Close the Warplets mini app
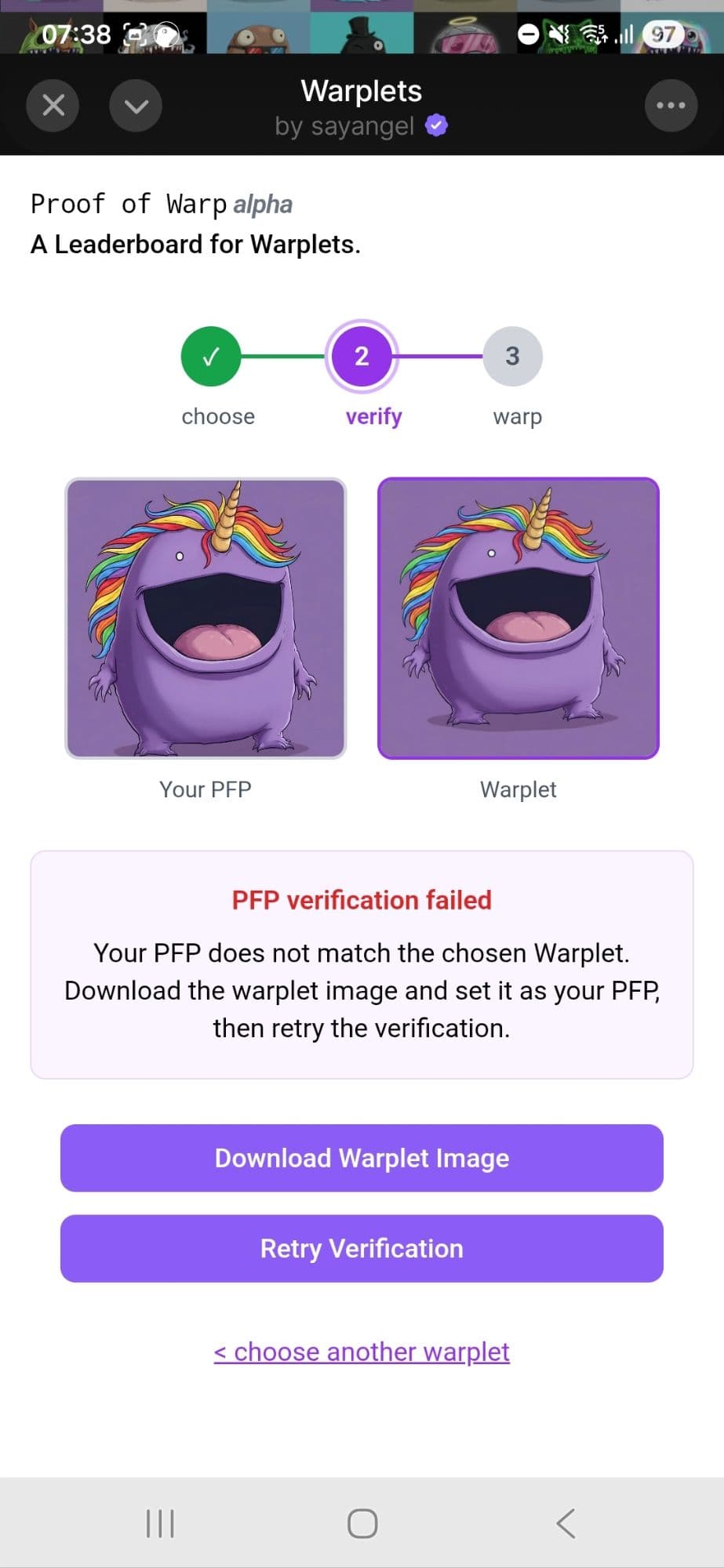Viewport: 724px width, 1568px height. pos(53,105)
